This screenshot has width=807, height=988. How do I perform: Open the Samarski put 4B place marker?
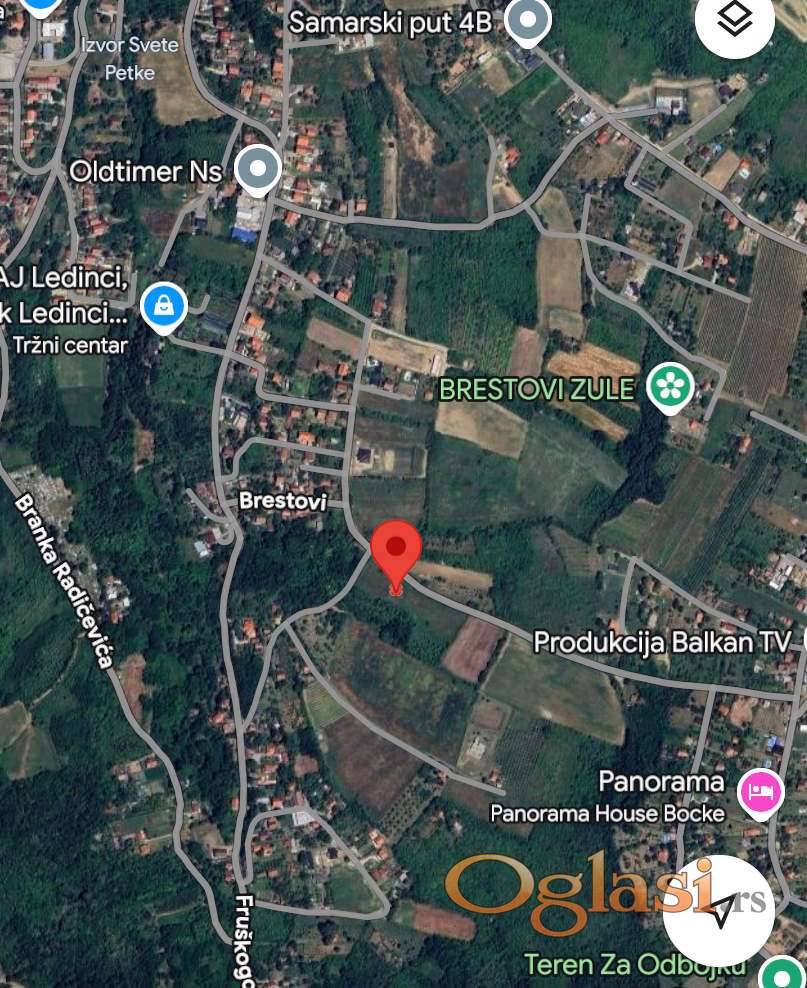tap(527, 20)
